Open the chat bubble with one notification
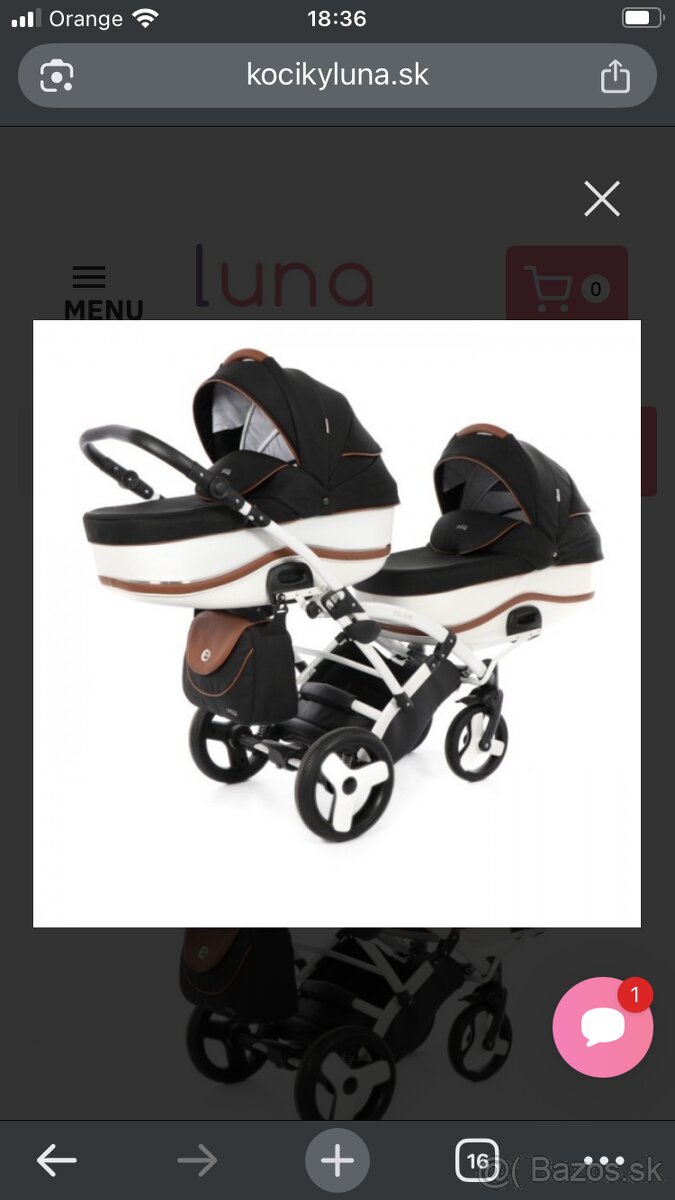 (x=602, y=1027)
